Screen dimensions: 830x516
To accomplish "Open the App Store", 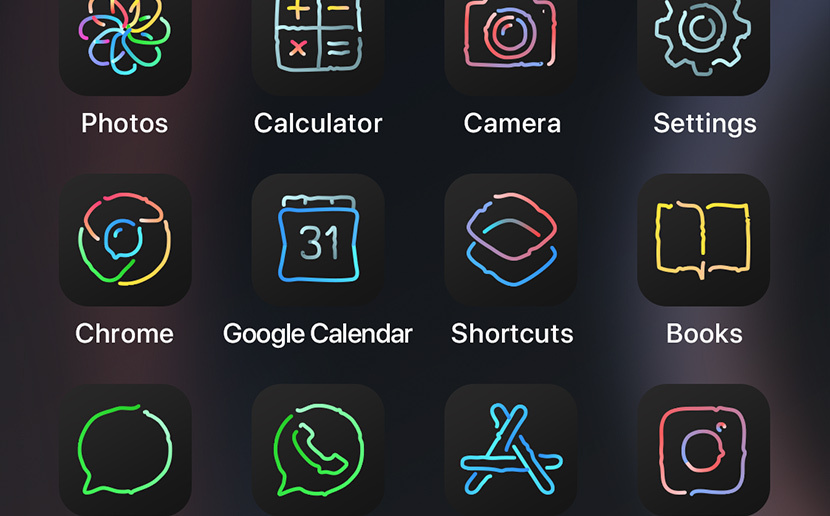I will pyautogui.click(x=511, y=450).
